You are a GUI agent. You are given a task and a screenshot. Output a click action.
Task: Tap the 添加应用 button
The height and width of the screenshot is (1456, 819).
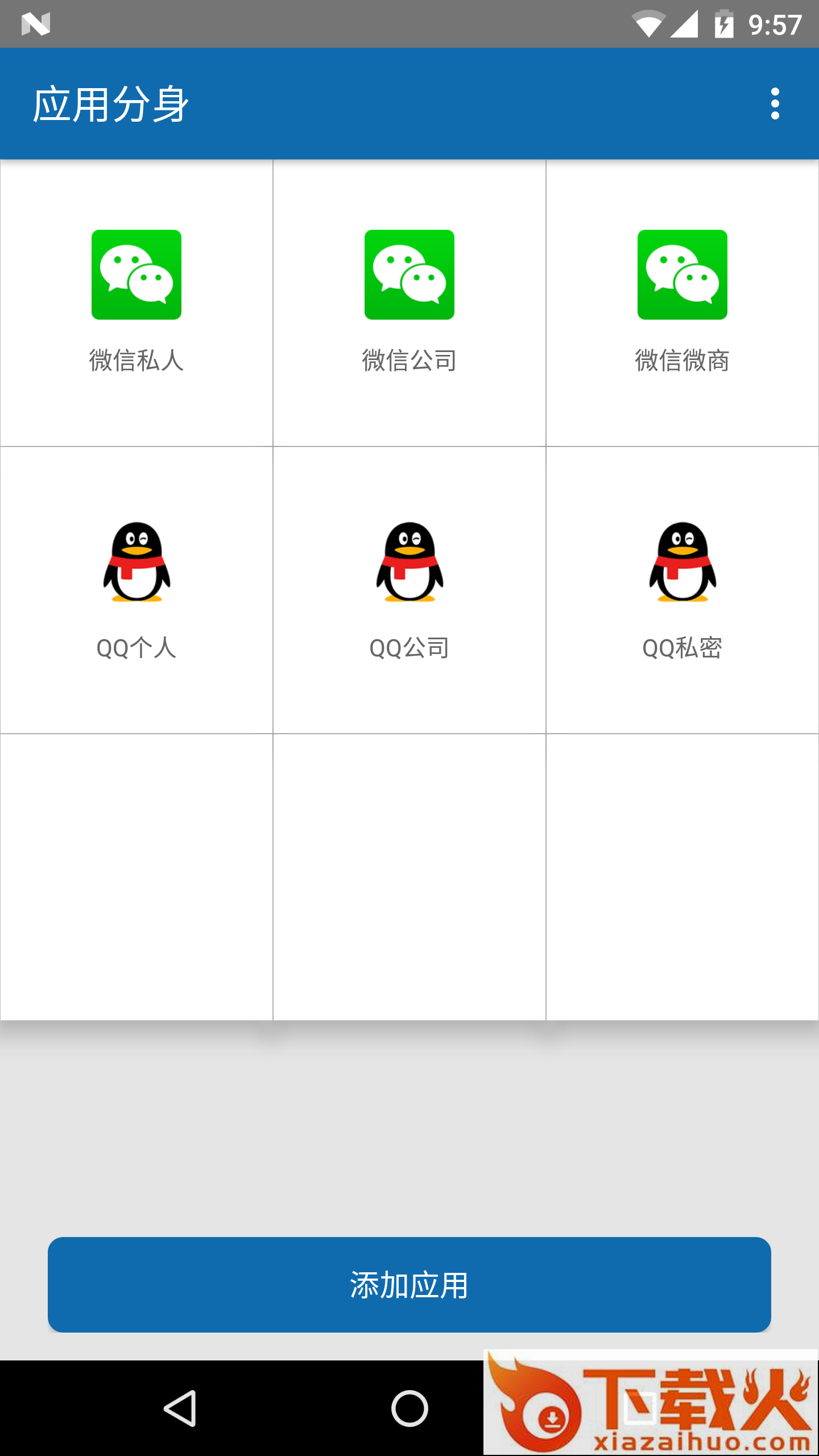point(409,1284)
